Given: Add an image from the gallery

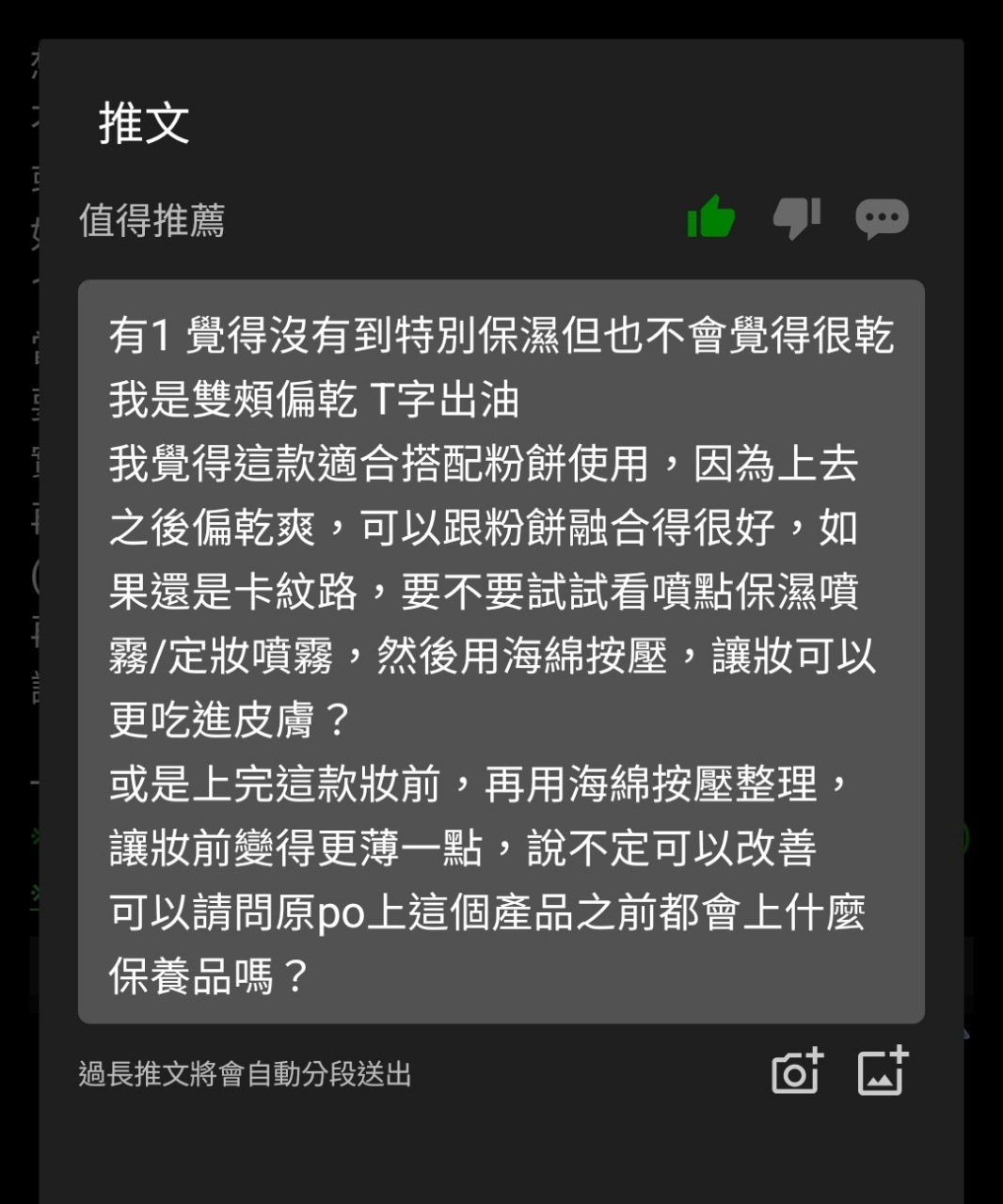Looking at the screenshot, I should pyautogui.click(x=883, y=1071).
